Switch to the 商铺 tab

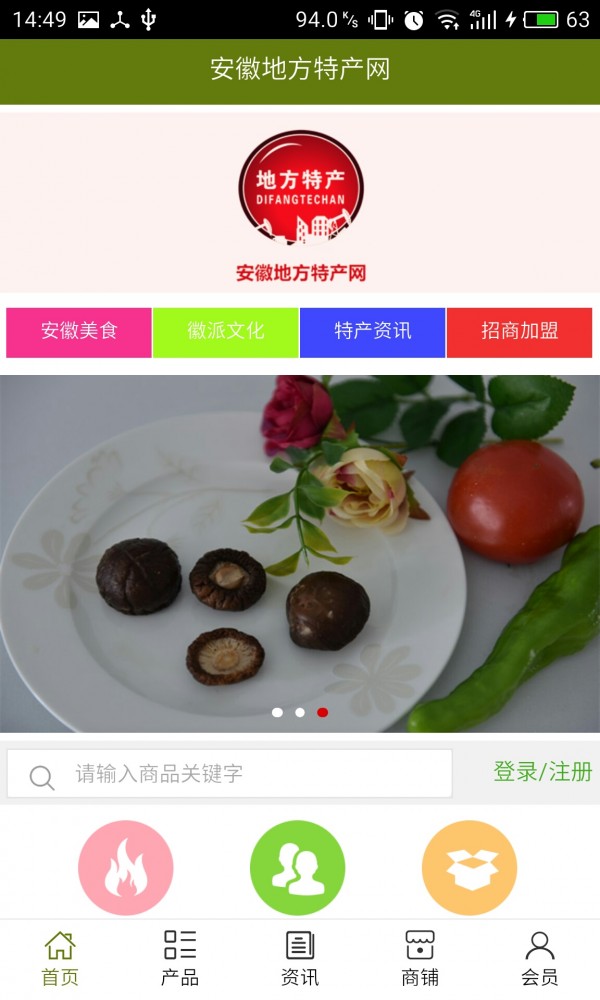[420, 958]
